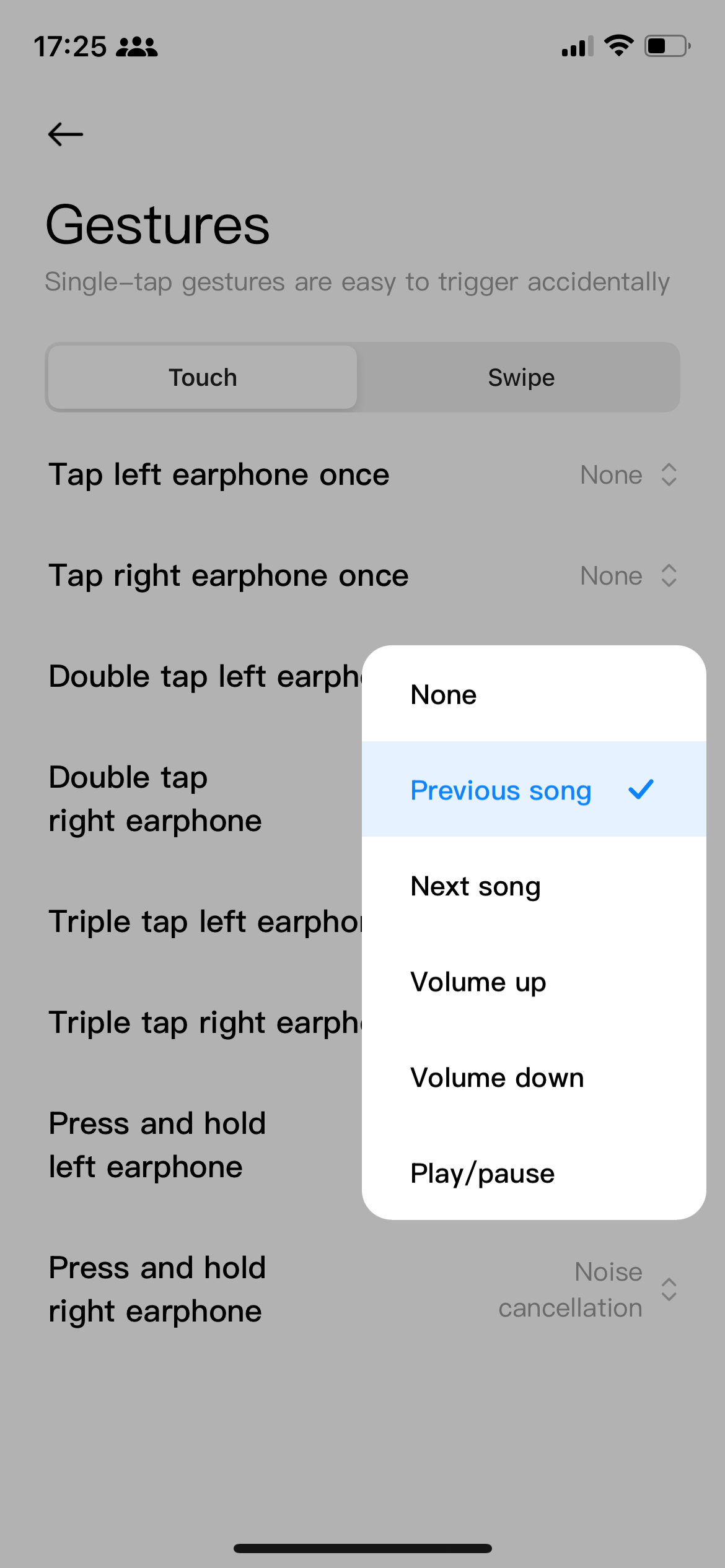Open dropdown for Tap right earphone once
The image size is (725, 1568).
click(628, 576)
